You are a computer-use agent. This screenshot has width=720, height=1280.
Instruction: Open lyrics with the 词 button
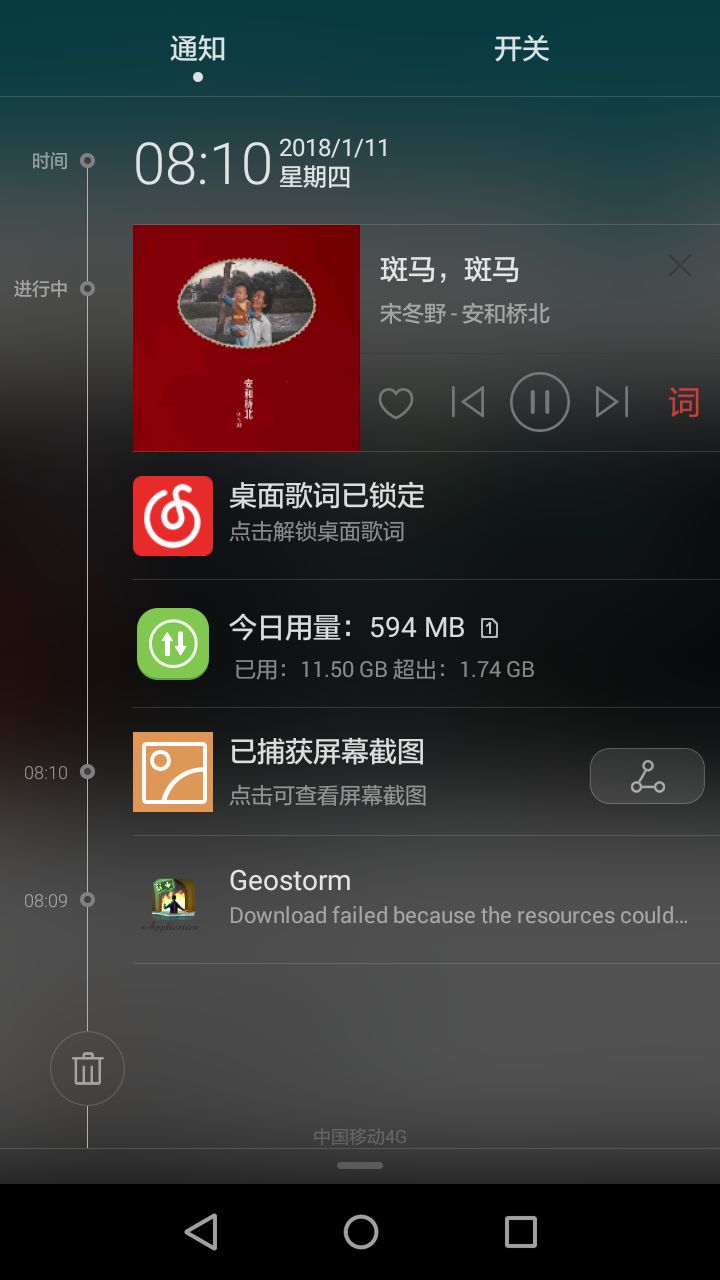[684, 402]
